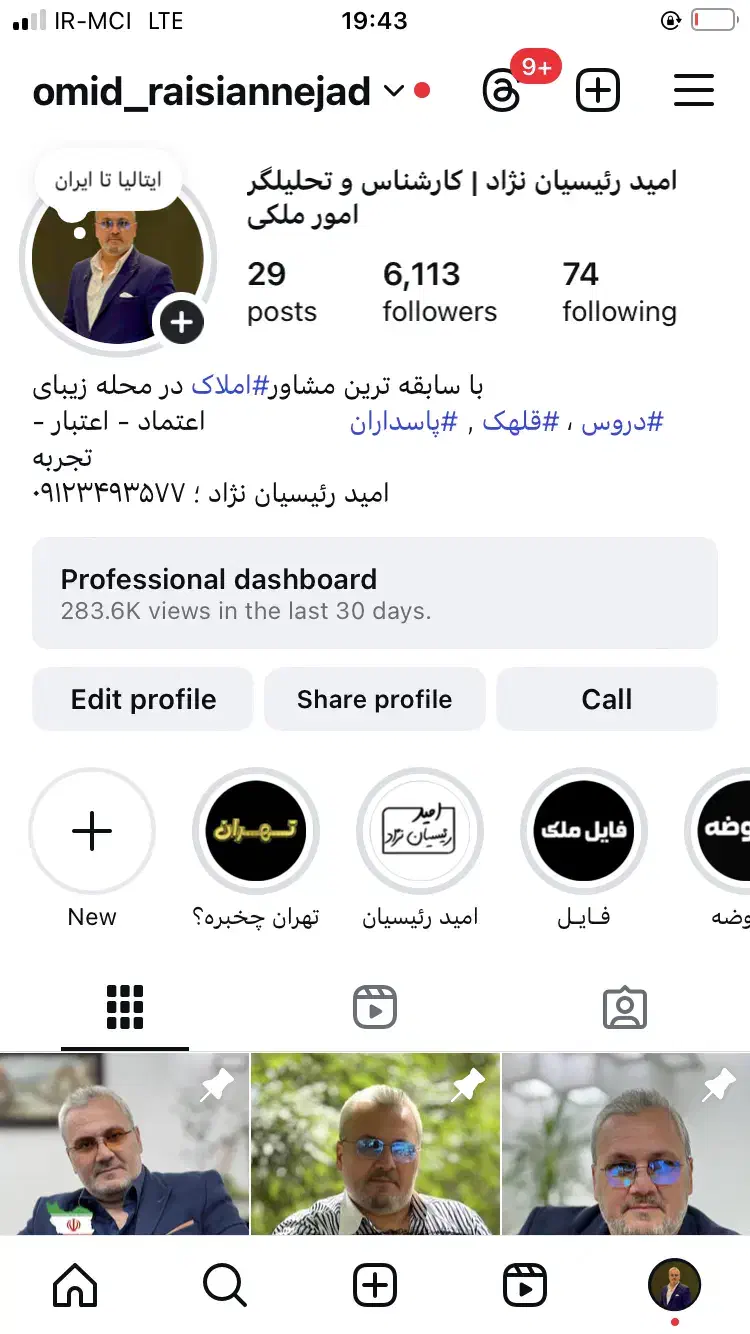Open the Search and explore tab
This screenshot has height=1334, width=750.
pyautogui.click(x=225, y=1285)
